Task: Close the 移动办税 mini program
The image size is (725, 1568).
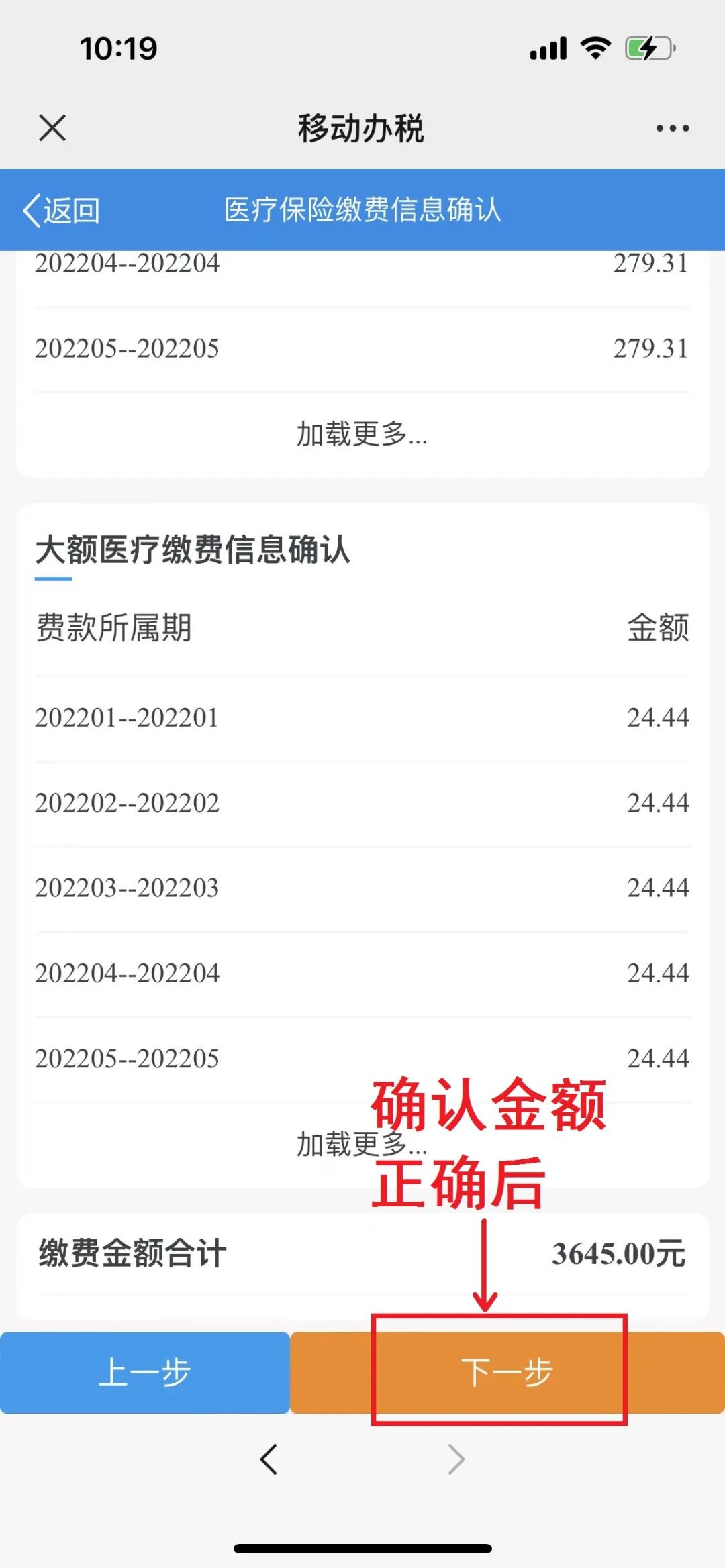Action: [x=52, y=127]
